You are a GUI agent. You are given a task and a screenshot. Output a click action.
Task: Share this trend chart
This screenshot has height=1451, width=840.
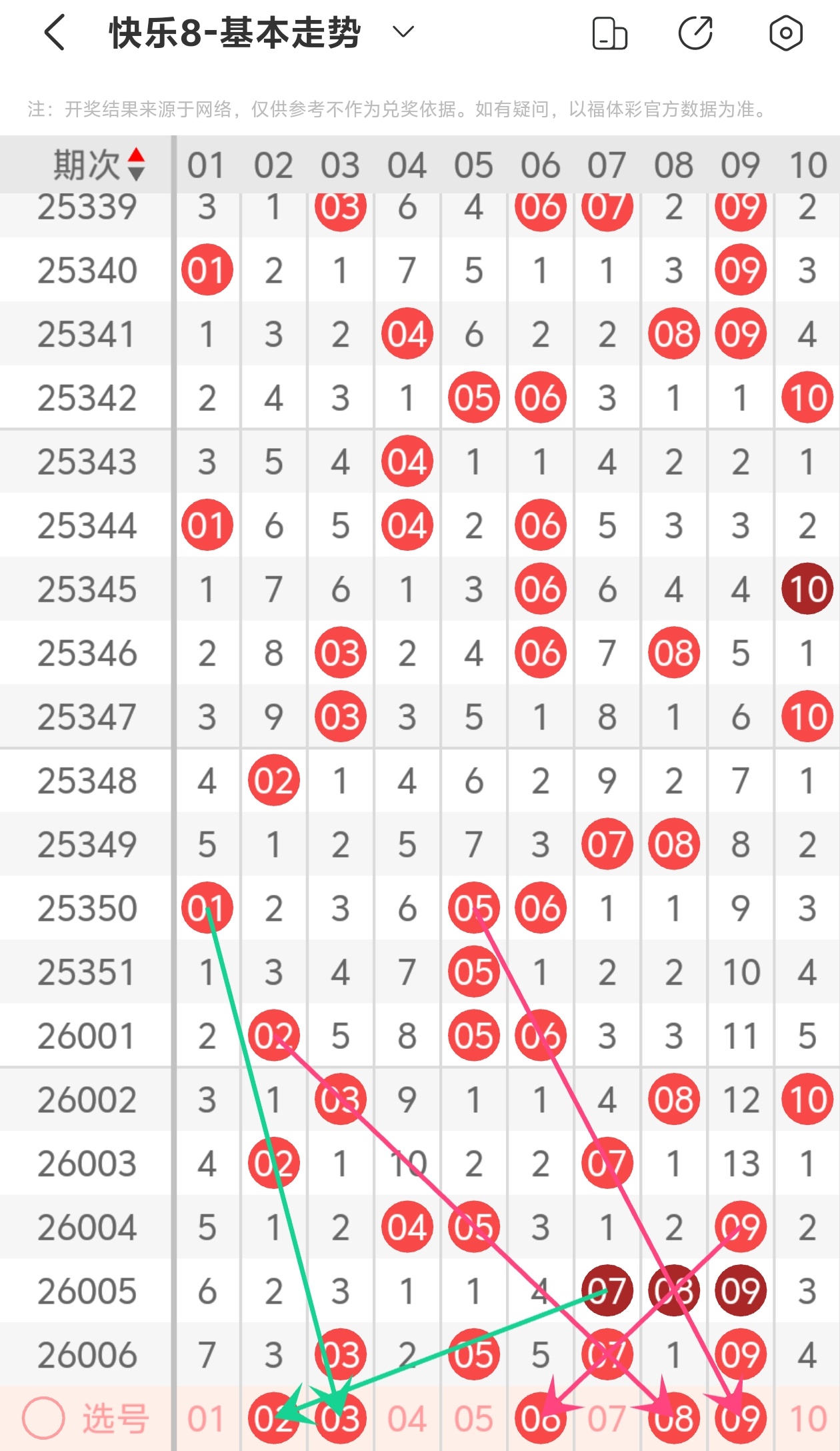[696, 33]
